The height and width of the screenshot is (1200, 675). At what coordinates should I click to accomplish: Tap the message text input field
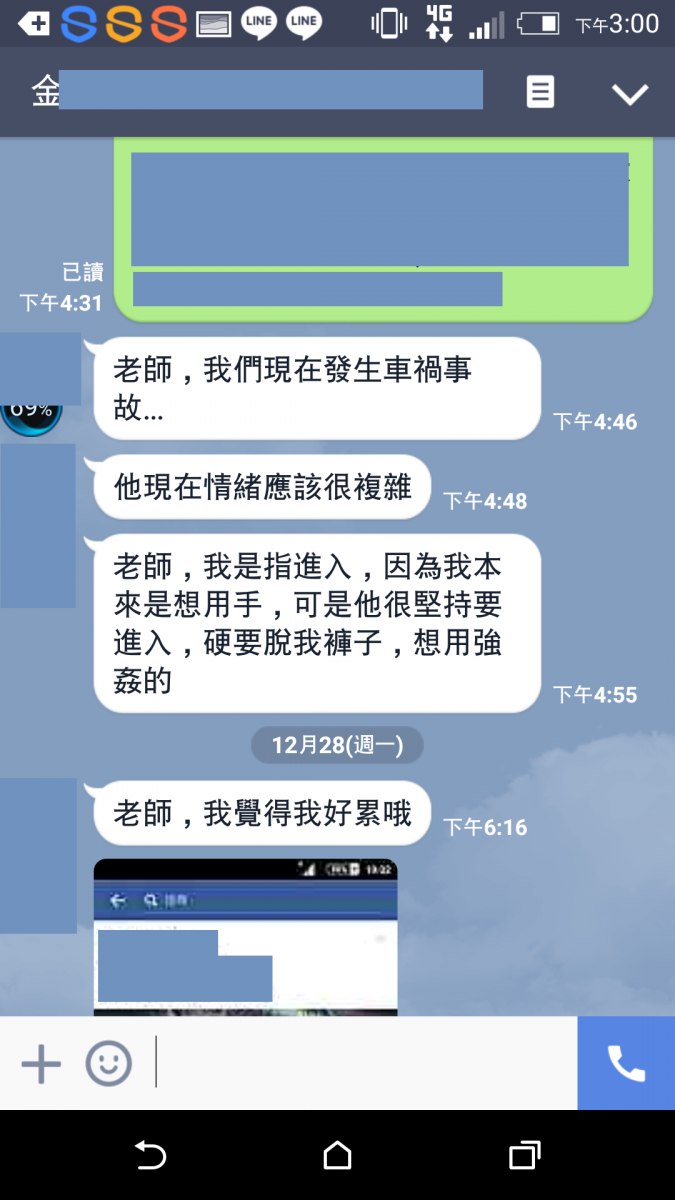click(x=360, y=1063)
